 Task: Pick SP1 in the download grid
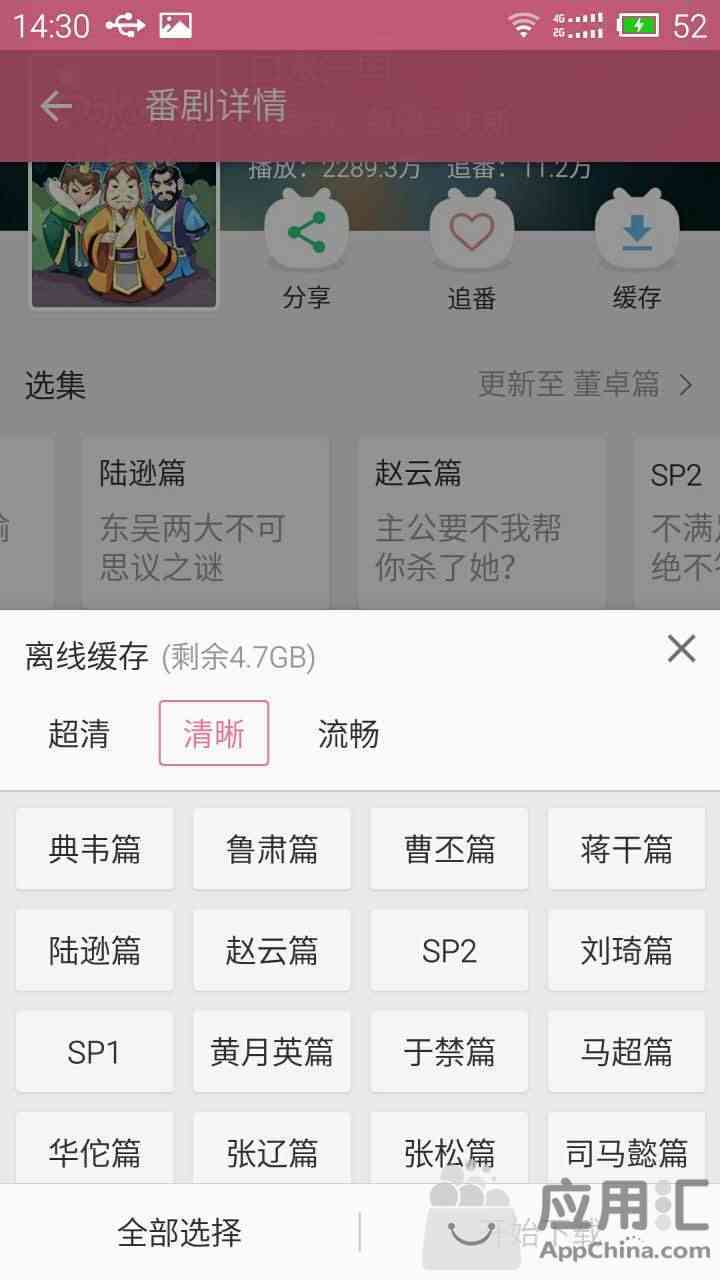95,1051
